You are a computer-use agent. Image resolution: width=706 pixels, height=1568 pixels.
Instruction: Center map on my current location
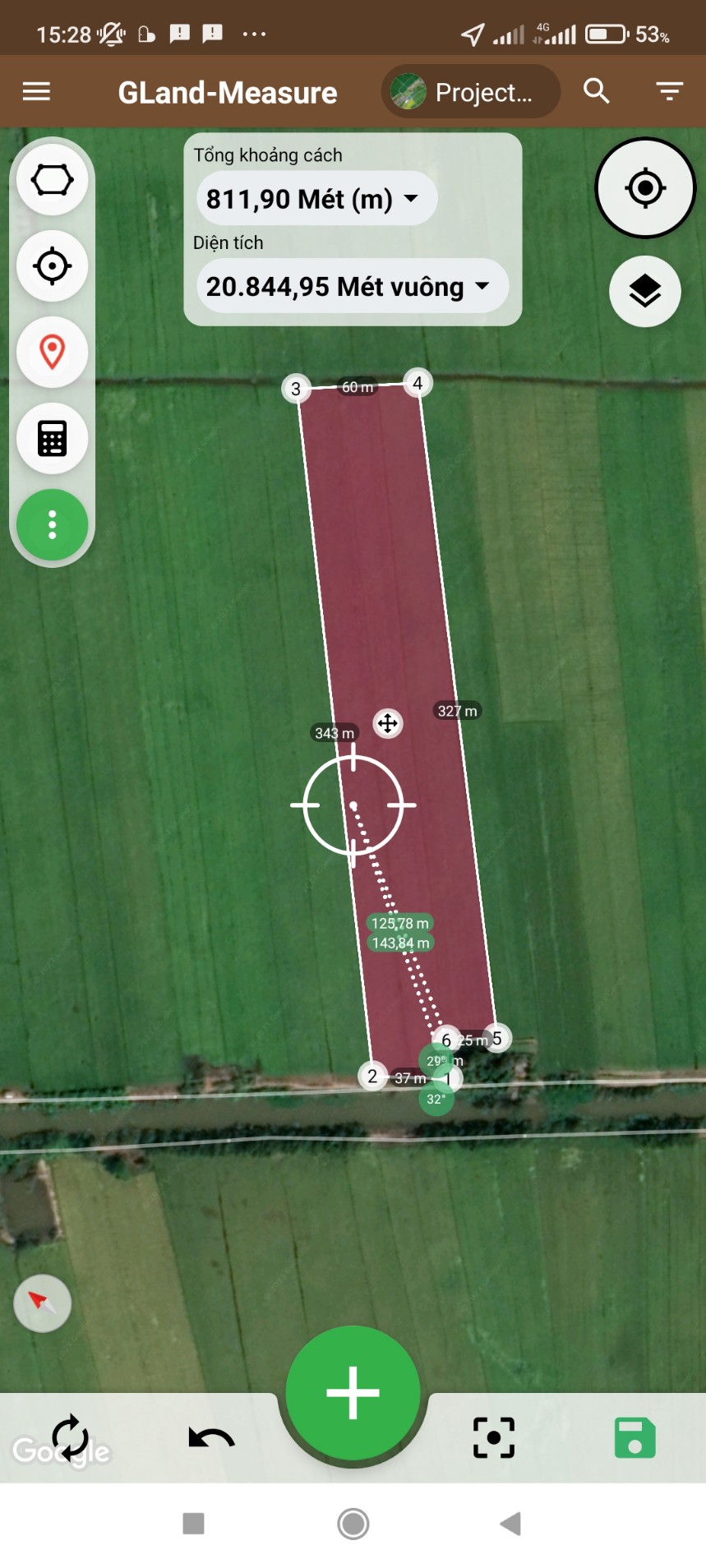[x=645, y=188]
